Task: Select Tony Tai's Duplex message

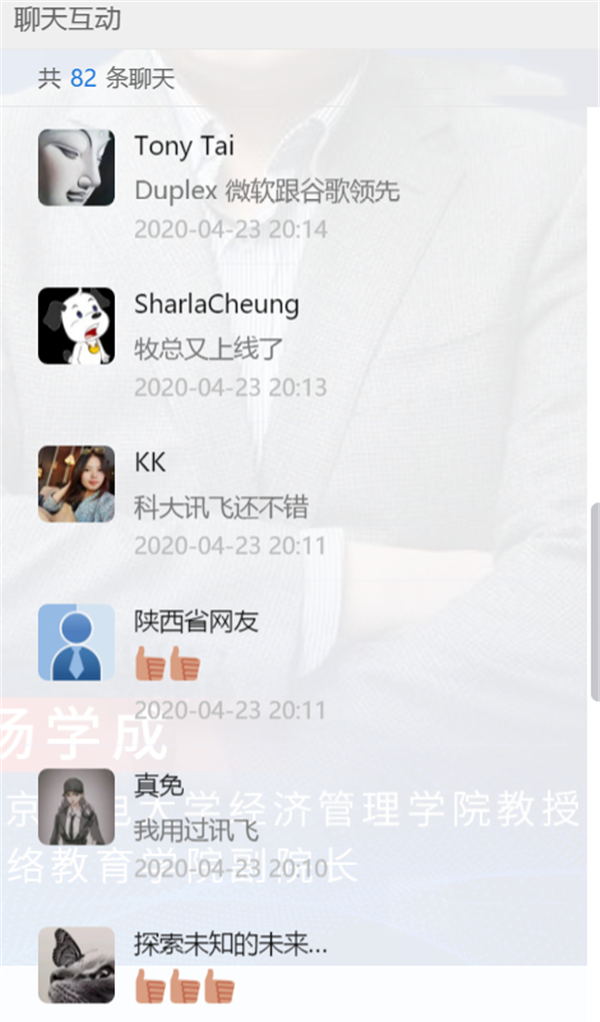Action: click(267, 190)
